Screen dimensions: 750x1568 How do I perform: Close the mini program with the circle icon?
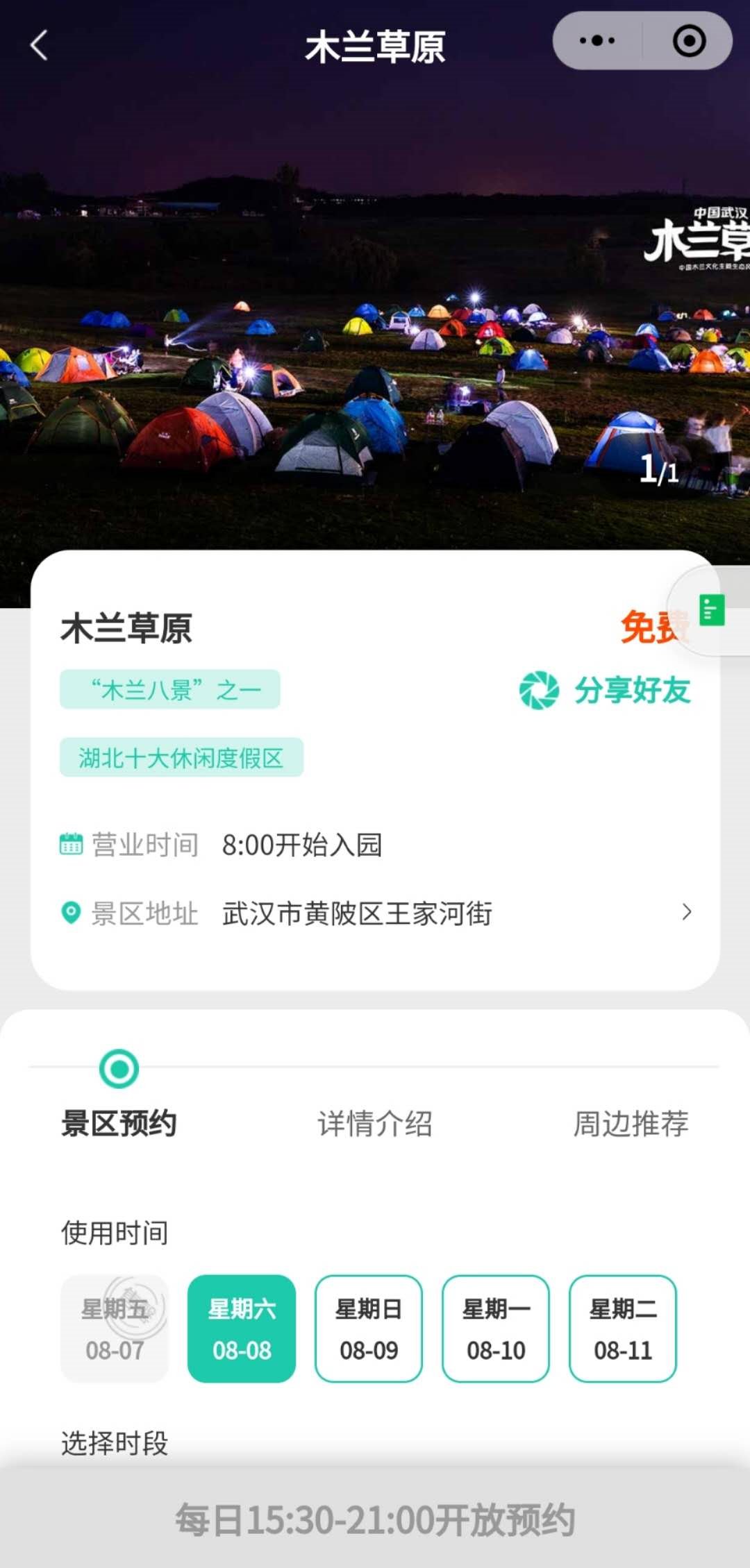click(x=689, y=41)
